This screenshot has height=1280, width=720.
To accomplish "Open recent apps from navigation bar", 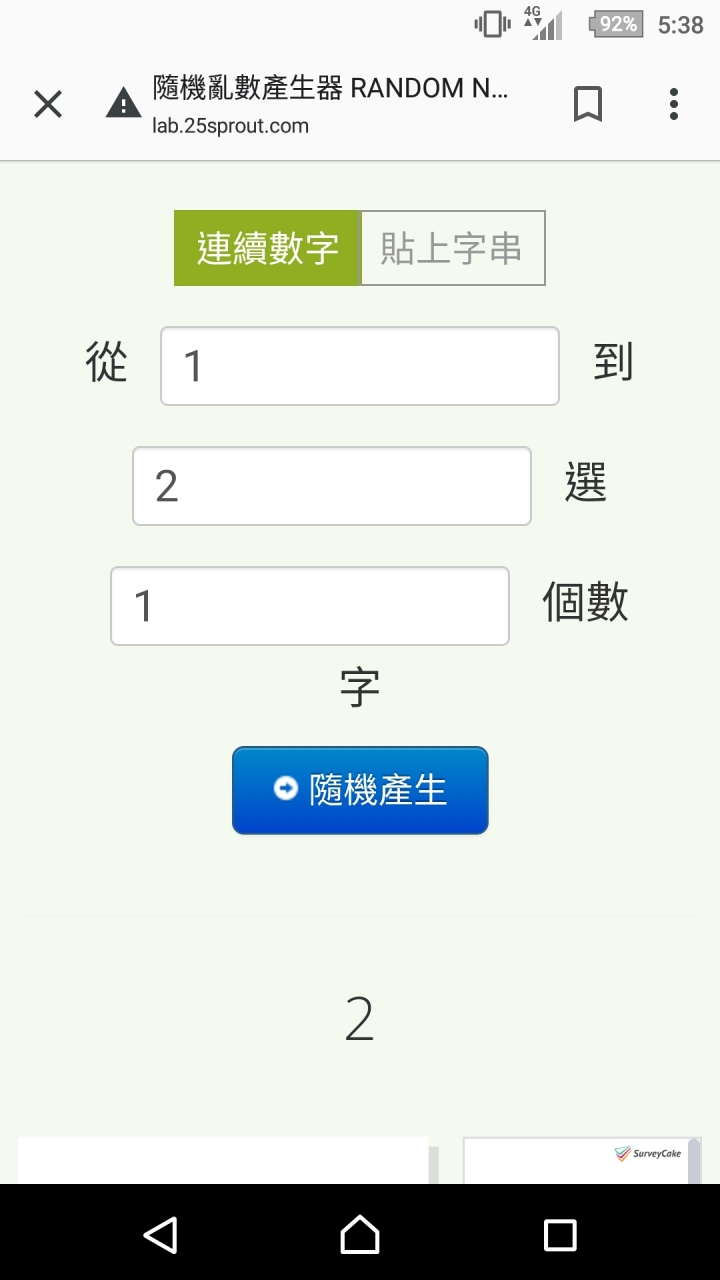I will pos(560,1234).
